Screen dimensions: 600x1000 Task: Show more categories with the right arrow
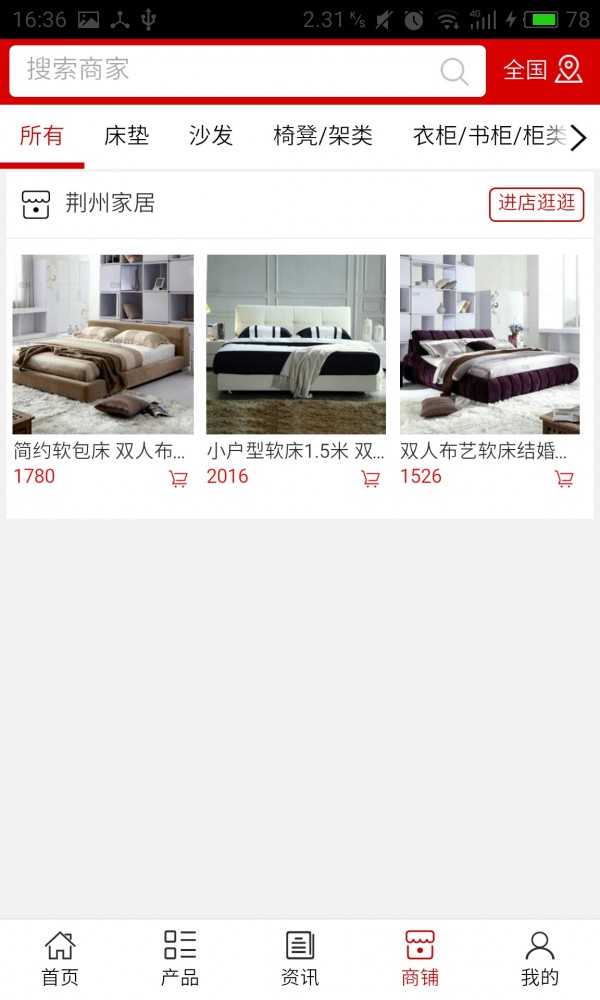(x=579, y=137)
